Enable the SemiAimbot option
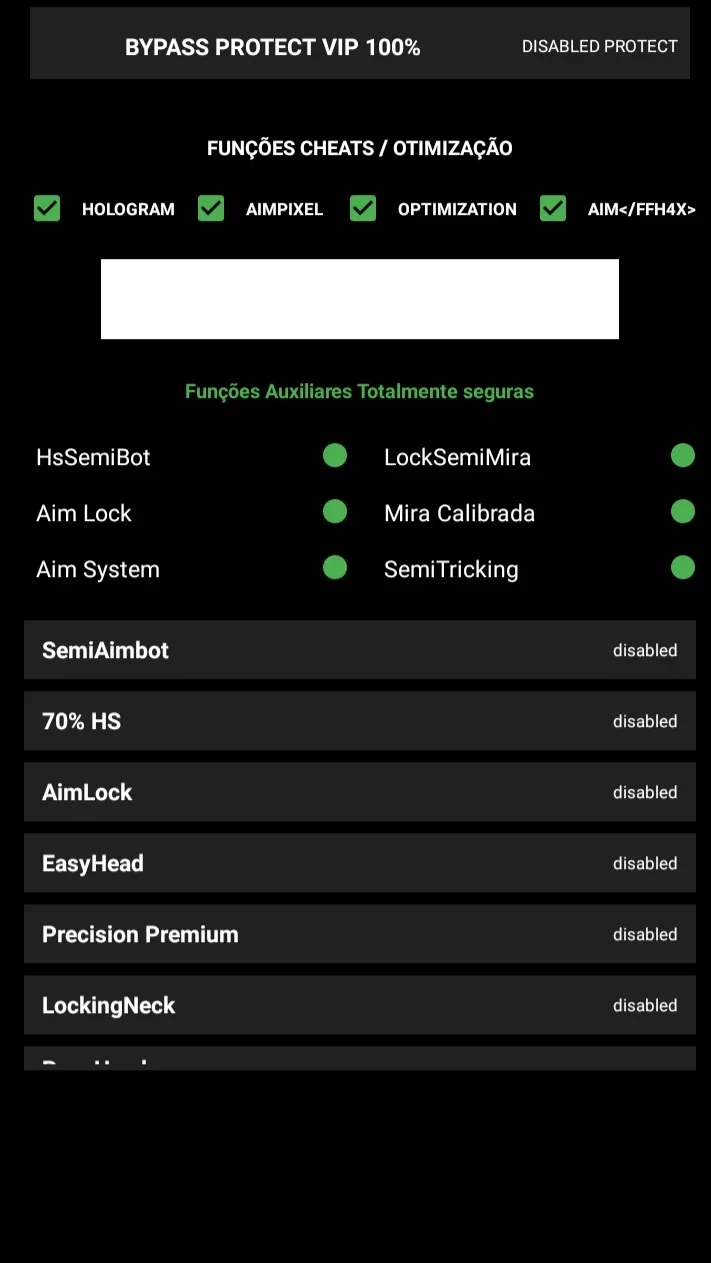711x1263 pixels. [x=360, y=650]
